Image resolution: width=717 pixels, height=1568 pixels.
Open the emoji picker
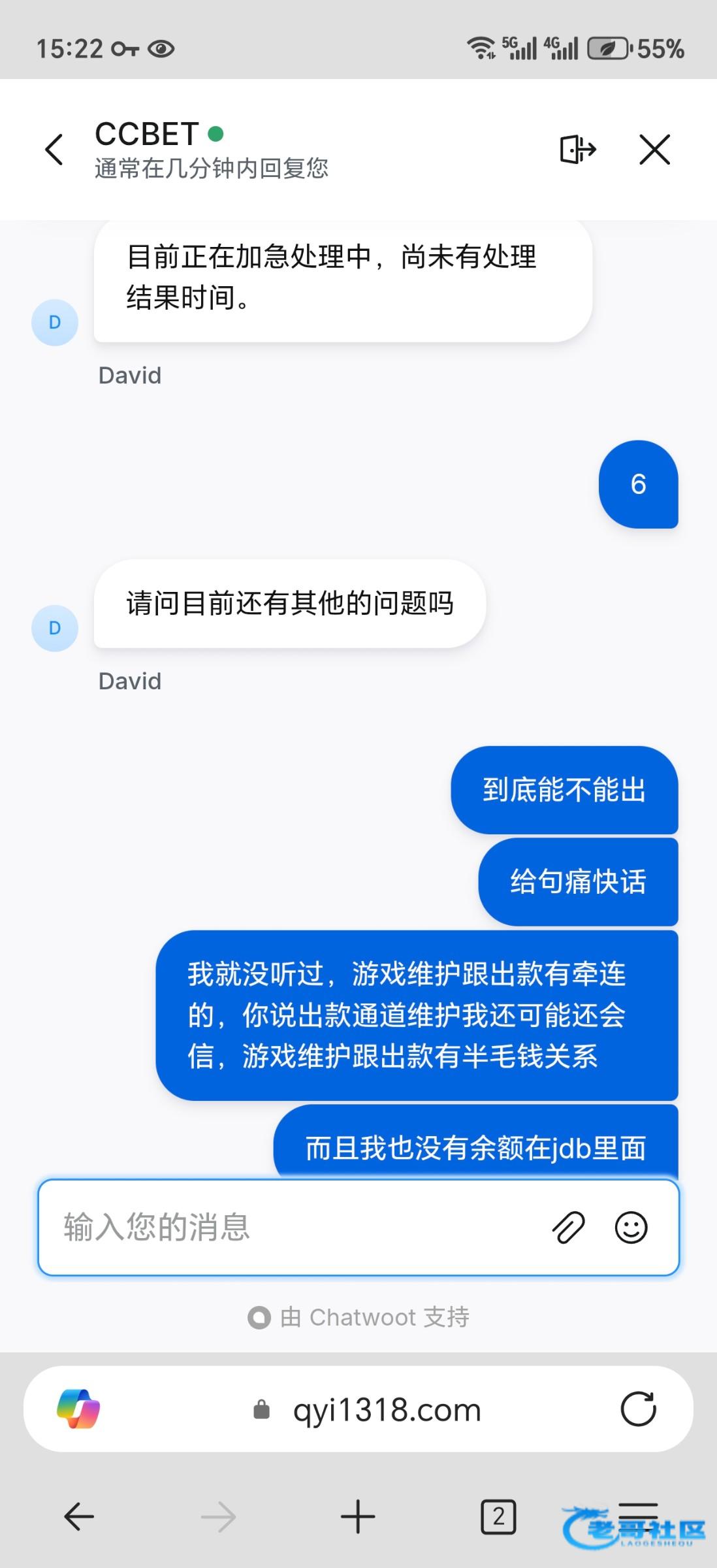[x=631, y=1227]
